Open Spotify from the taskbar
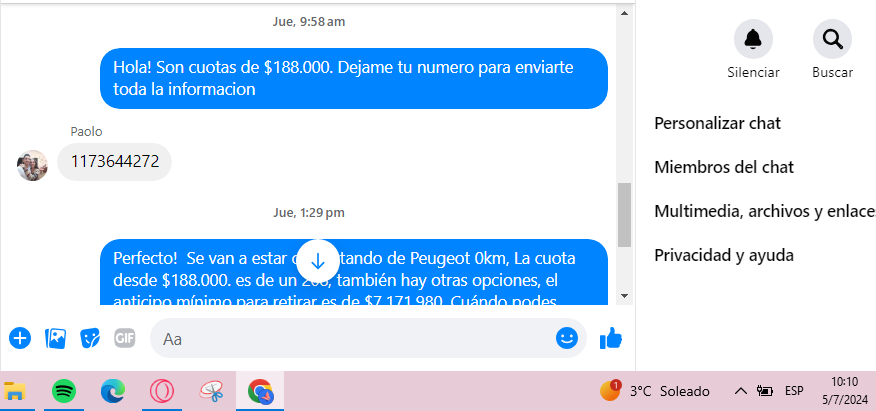The width and height of the screenshot is (876, 411). tap(64, 391)
